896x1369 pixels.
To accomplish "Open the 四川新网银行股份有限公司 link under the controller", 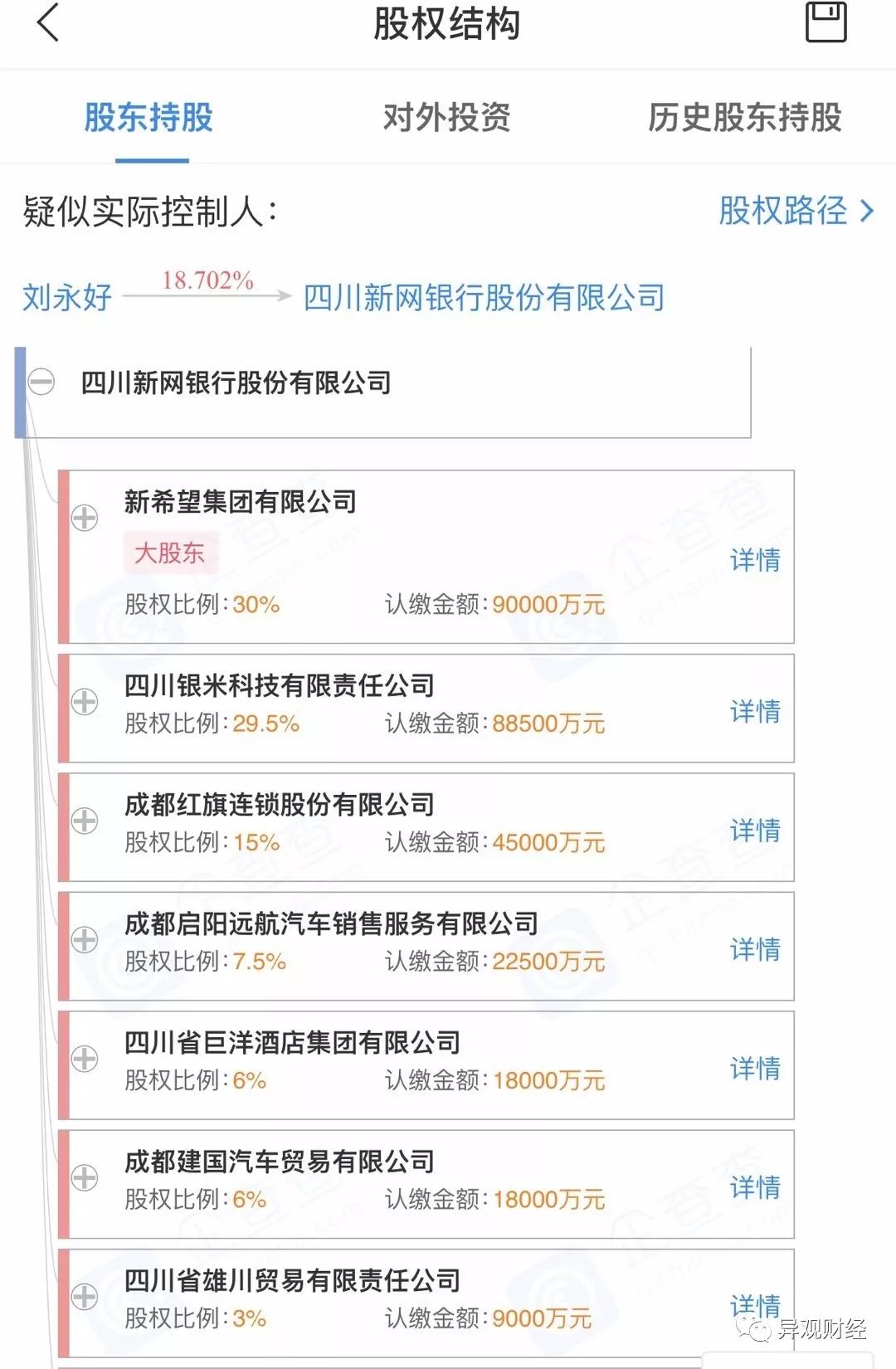I will point(484,297).
